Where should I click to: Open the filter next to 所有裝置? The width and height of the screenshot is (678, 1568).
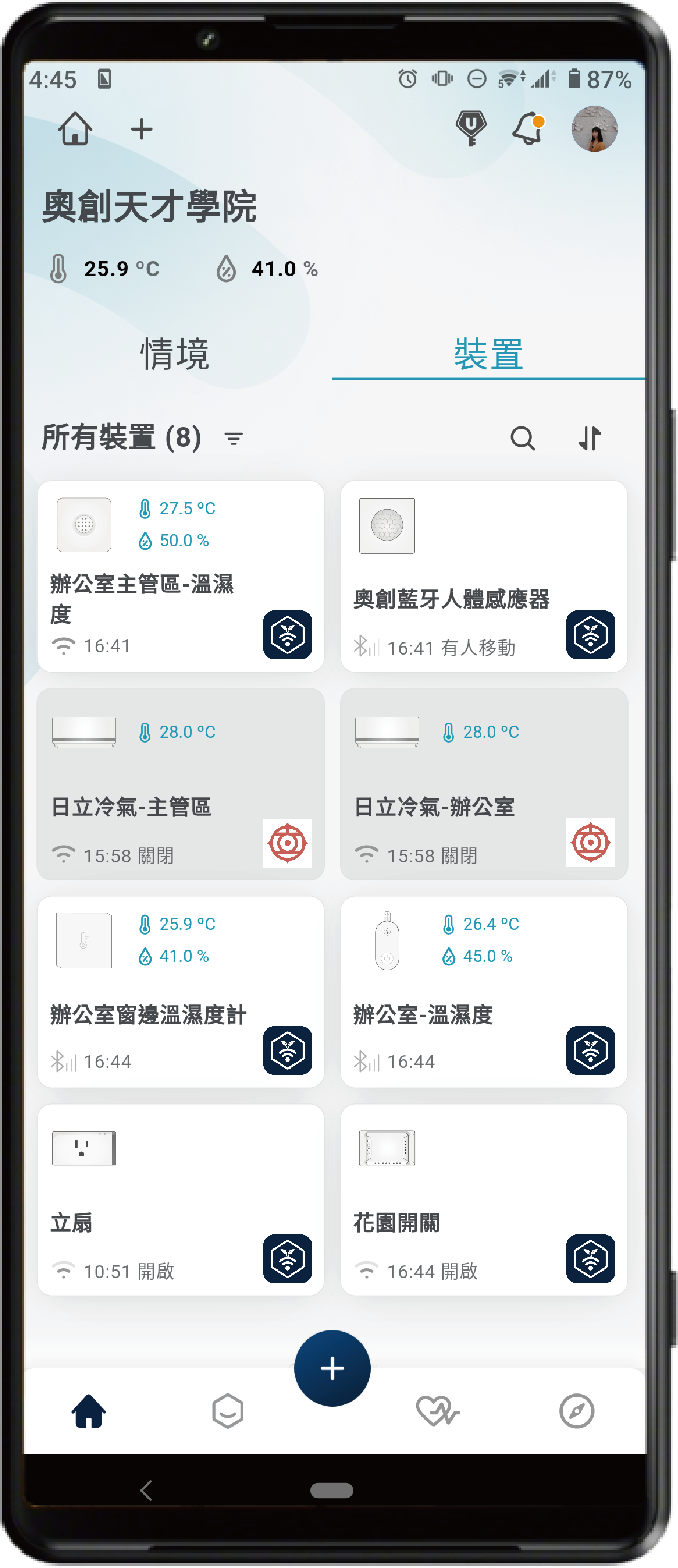coord(234,438)
